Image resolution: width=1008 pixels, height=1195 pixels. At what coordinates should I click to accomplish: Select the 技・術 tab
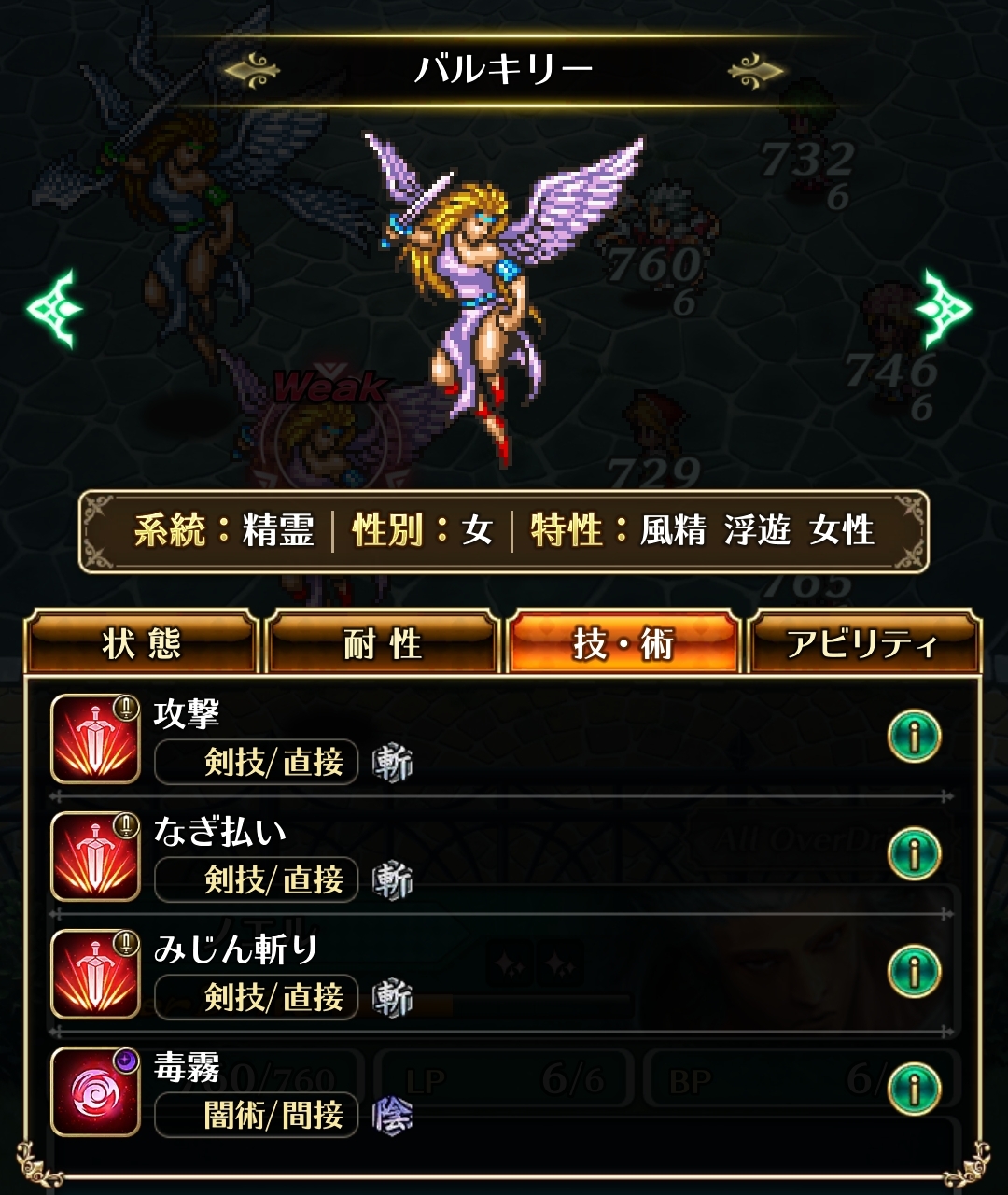(x=623, y=643)
